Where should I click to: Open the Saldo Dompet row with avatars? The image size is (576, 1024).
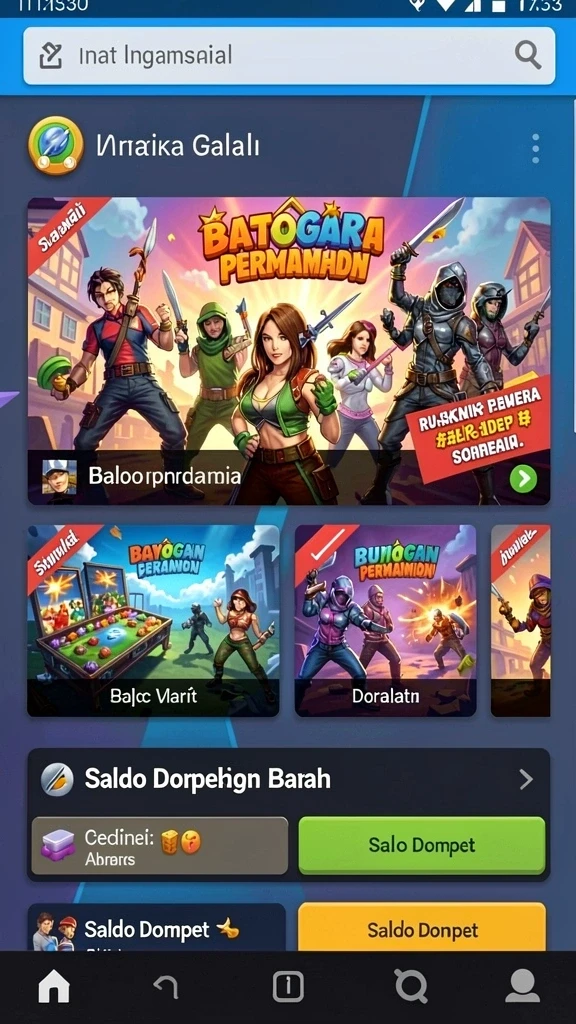pyautogui.click(x=157, y=927)
